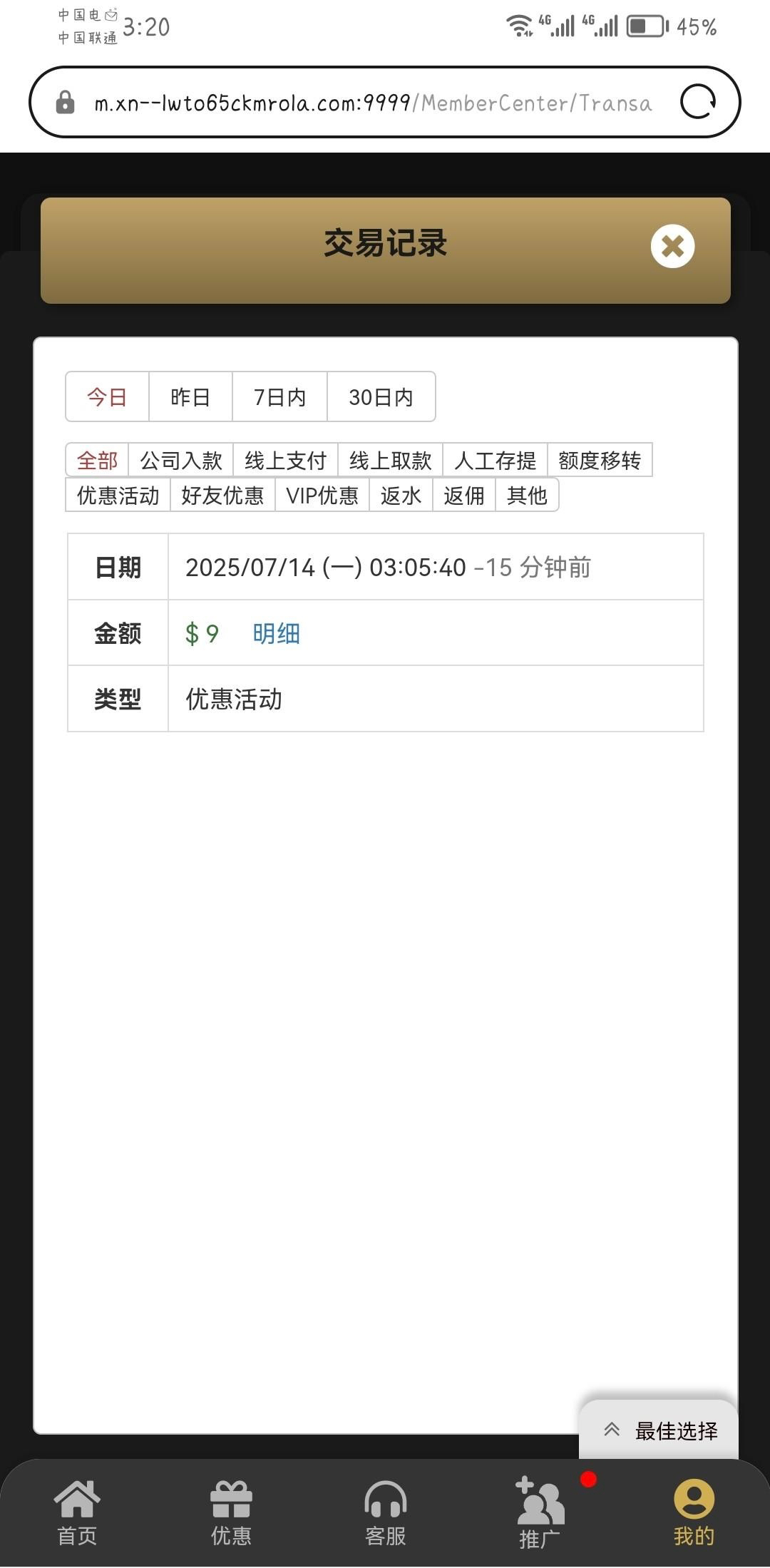Screen dimensions: 770x1568
Task: Open the 推广 referral tab
Action: 540,1512
